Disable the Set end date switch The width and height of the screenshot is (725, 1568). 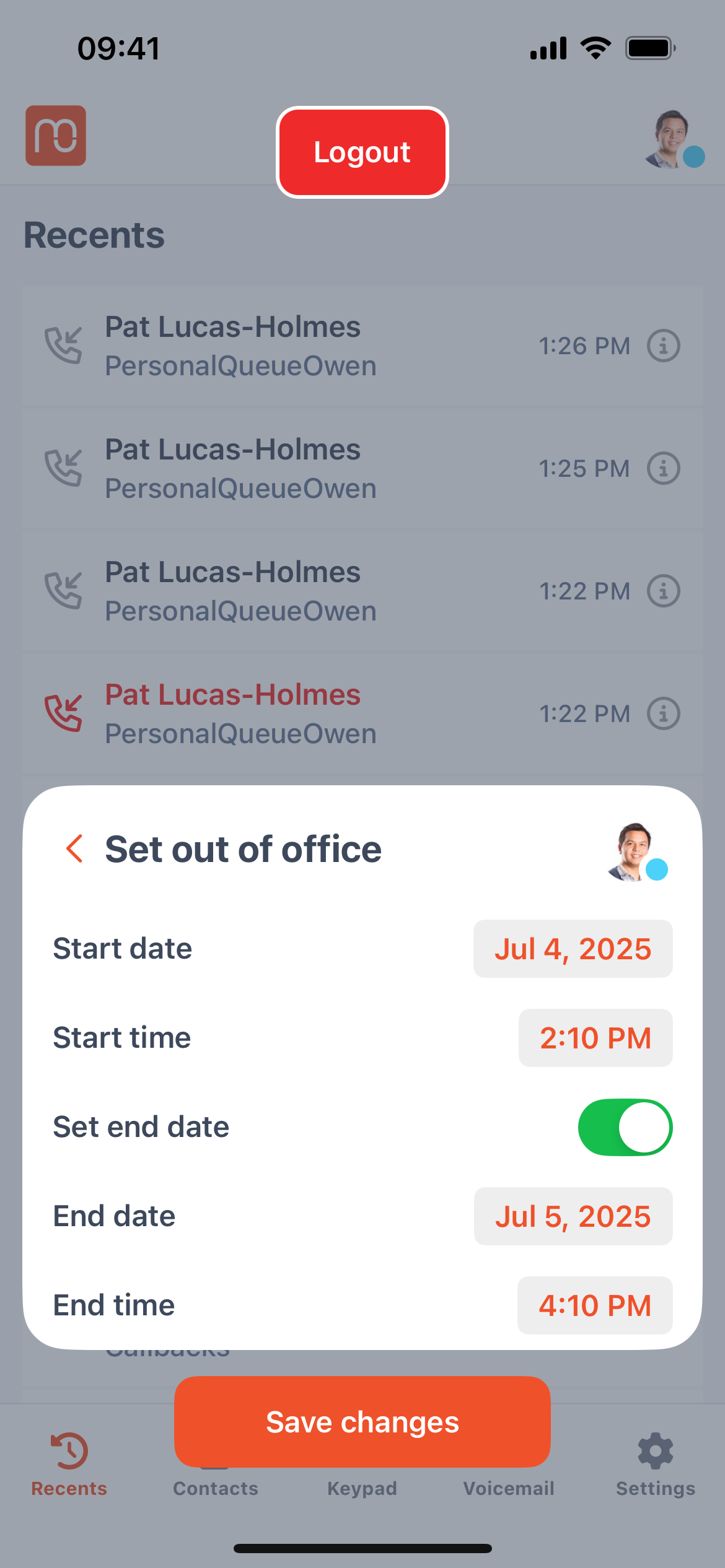click(x=625, y=1127)
